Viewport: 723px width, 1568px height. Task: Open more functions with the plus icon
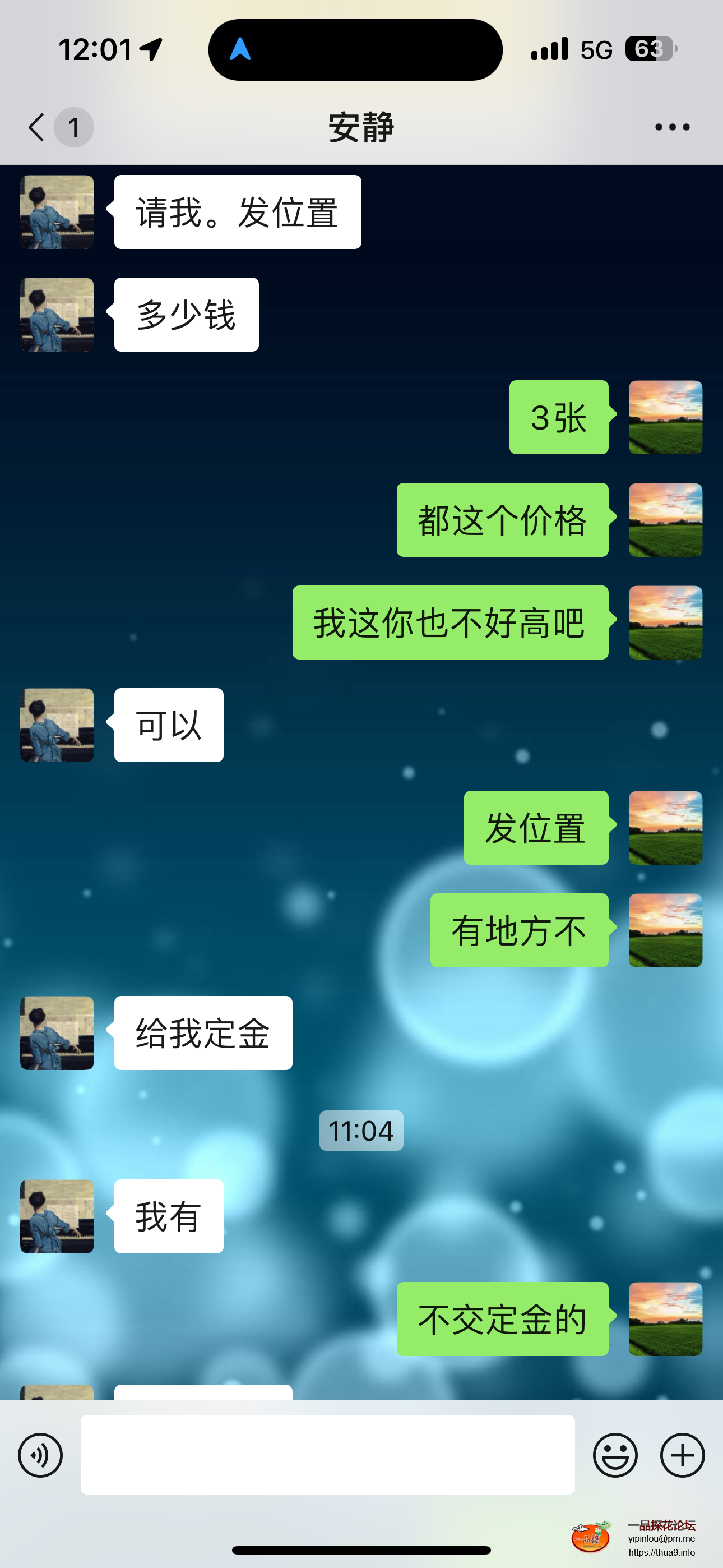[x=682, y=1455]
